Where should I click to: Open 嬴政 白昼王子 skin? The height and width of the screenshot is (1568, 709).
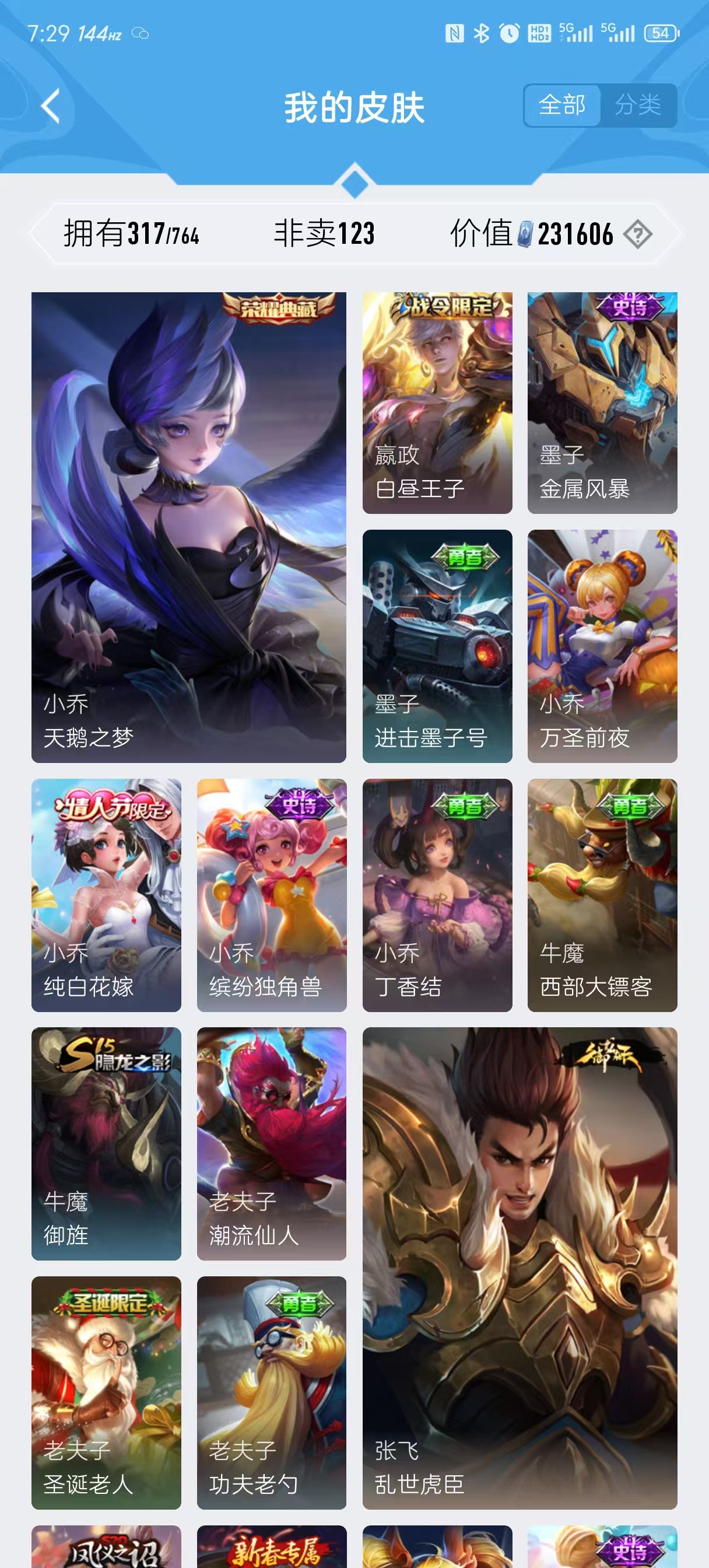click(x=437, y=402)
